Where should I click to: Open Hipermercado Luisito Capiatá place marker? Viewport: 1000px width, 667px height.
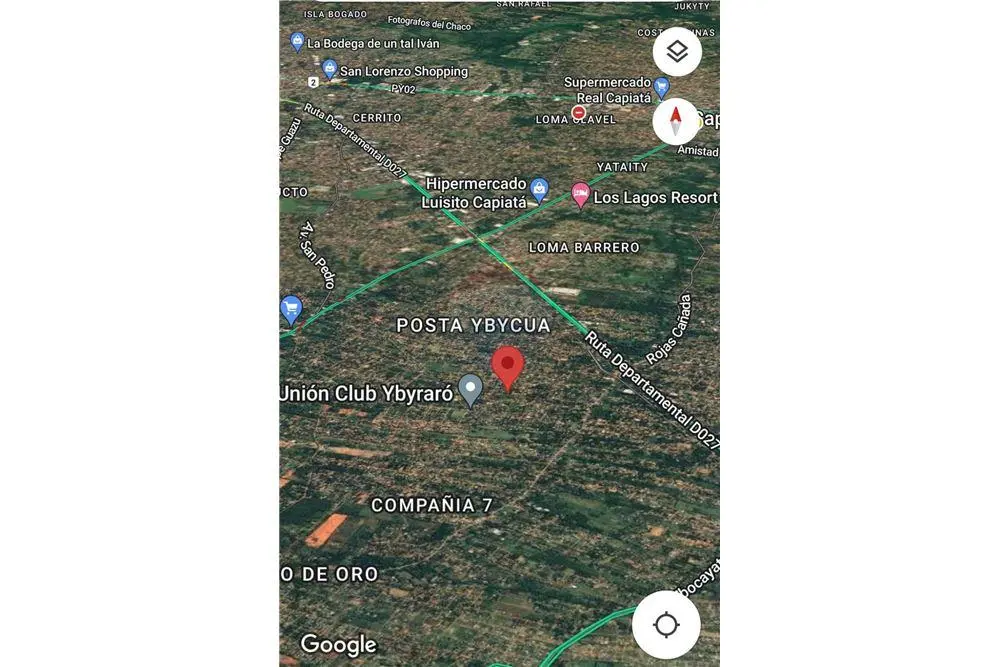coord(539,189)
